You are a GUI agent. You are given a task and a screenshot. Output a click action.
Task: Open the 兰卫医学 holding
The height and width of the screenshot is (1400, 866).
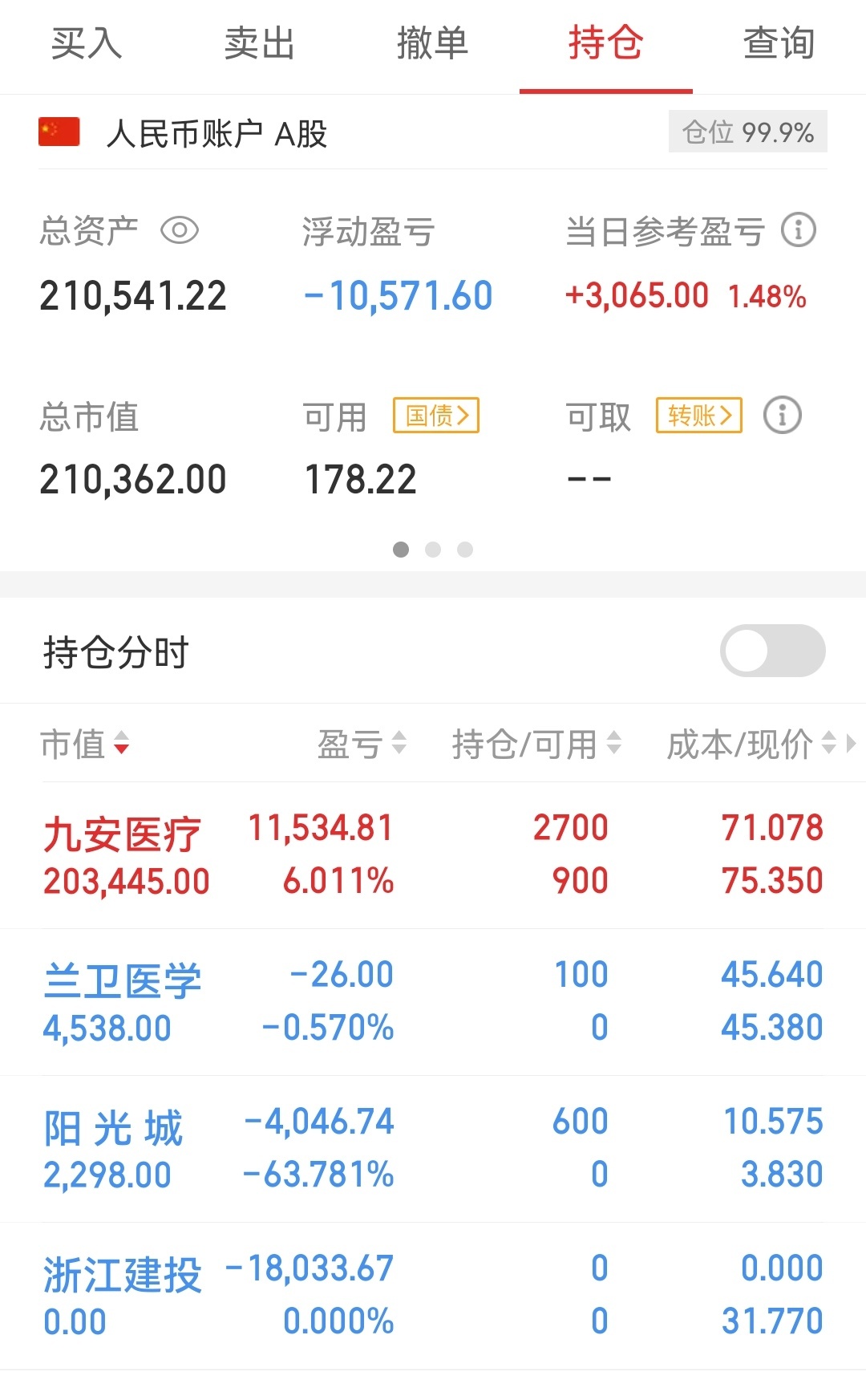click(433, 1002)
